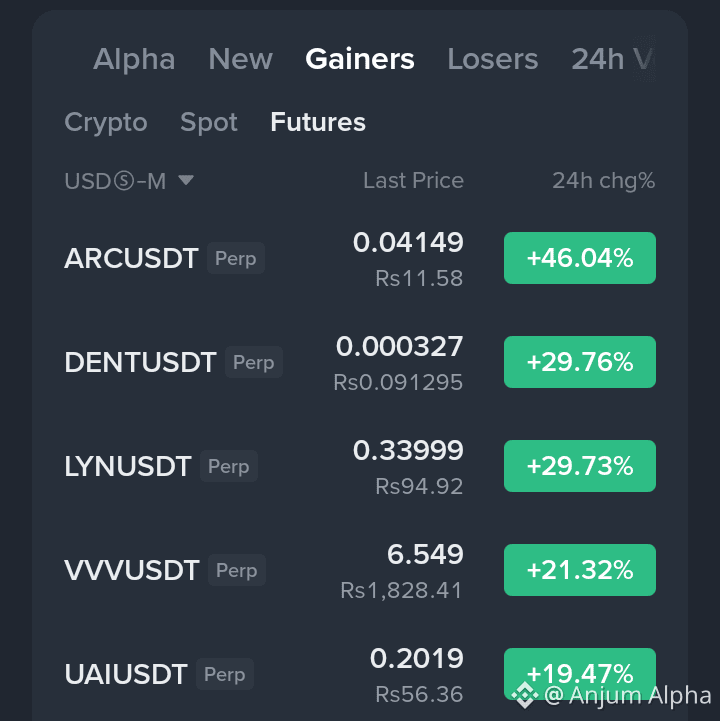Open the DENTUSDT perpetual contract

[140, 362]
